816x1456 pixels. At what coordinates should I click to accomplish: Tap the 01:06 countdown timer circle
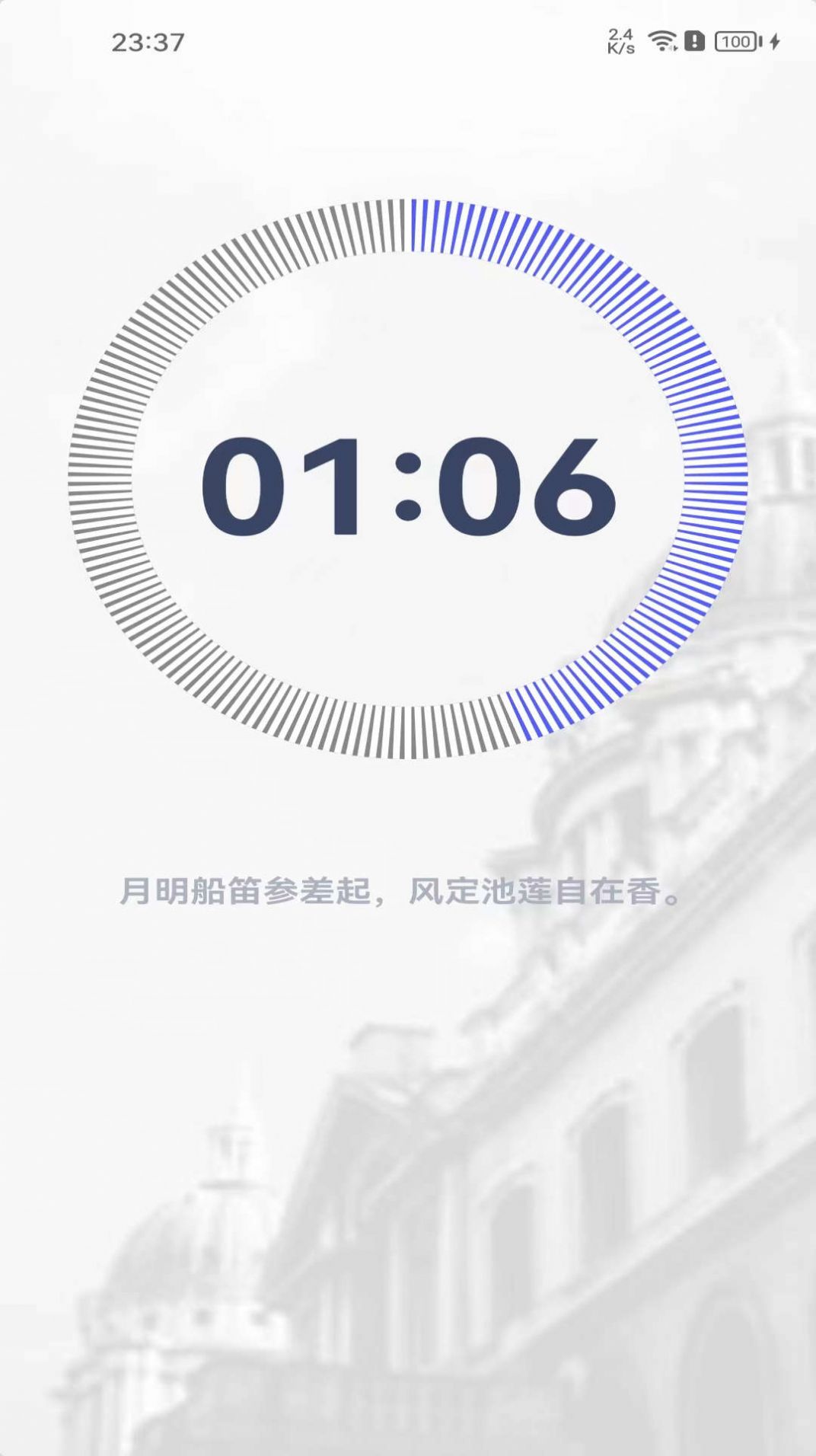coord(408,480)
